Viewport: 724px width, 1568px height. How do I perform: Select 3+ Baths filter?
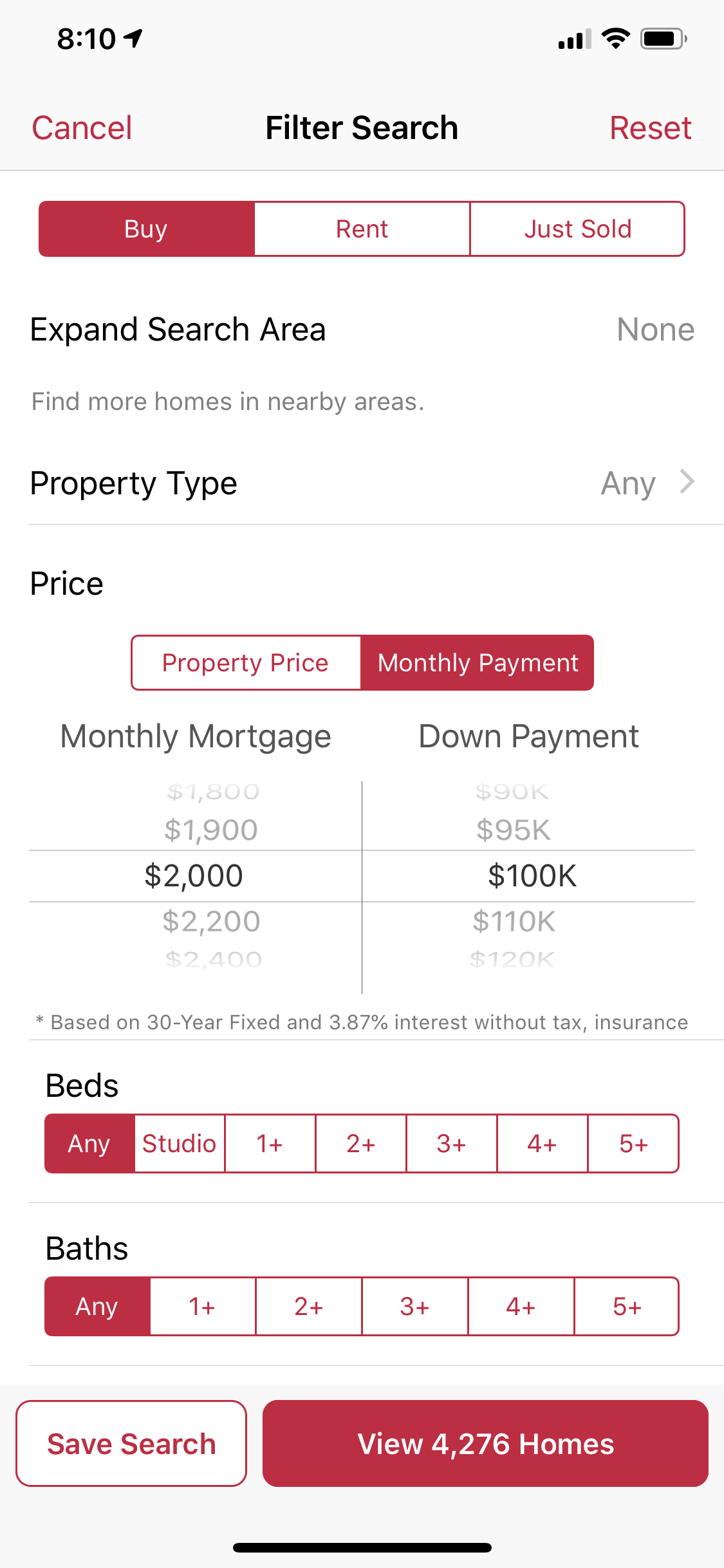(414, 1306)
